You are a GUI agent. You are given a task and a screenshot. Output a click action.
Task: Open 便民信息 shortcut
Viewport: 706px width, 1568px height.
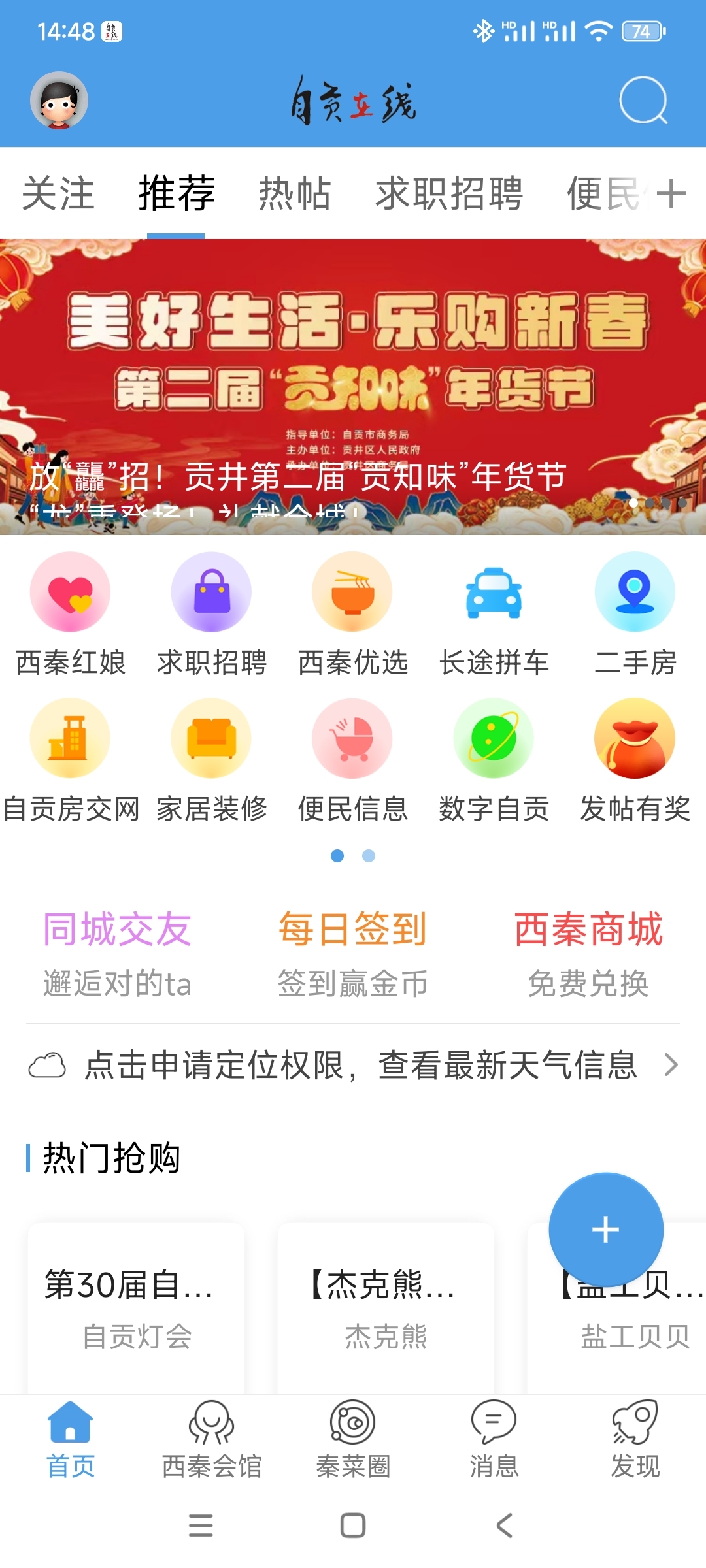pos(352,760)
